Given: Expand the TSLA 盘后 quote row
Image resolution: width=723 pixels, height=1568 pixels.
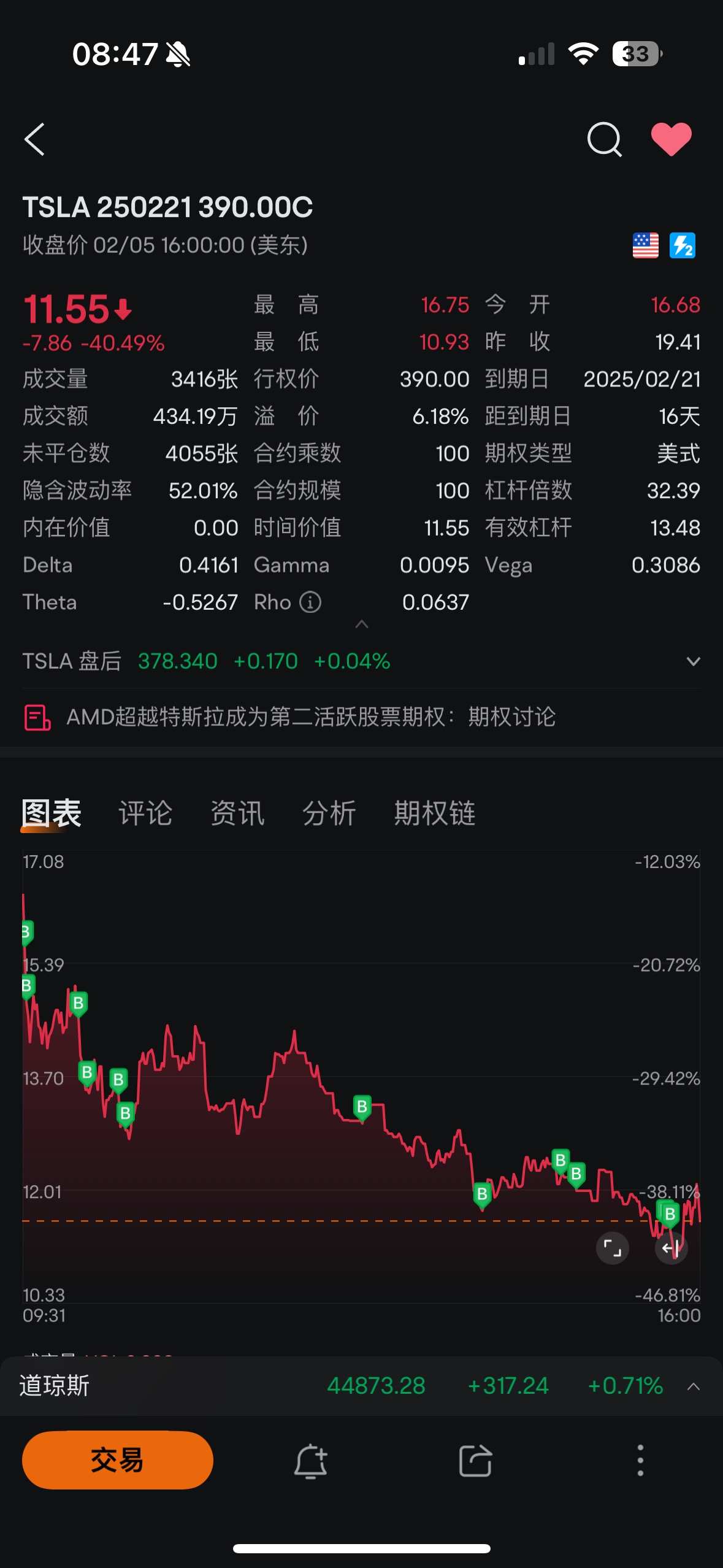Looking at the screenshot, I should (693, 661).
